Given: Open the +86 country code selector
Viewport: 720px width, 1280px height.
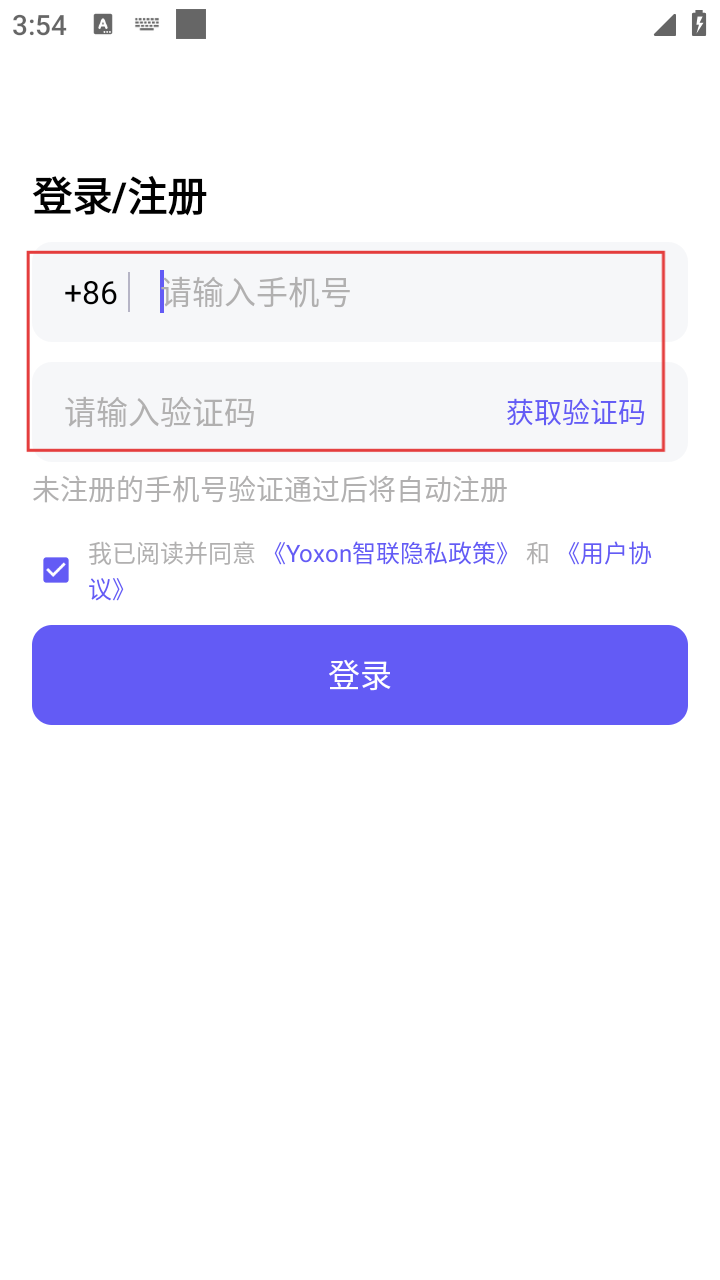Looking at the screenshot, I should tap(90, 293).
